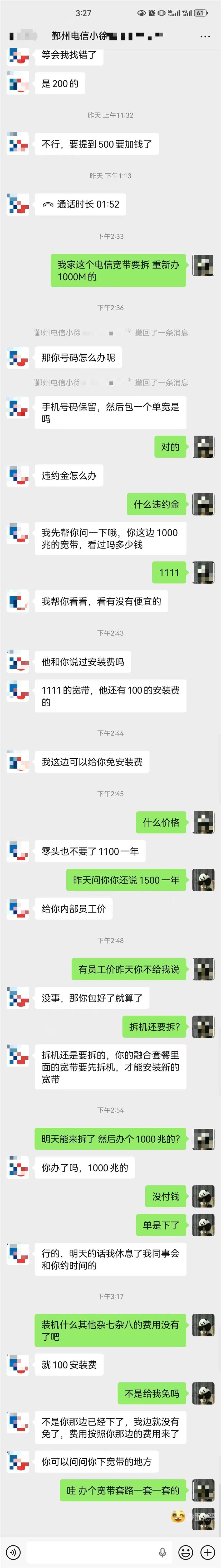Tap the message text field
This screenshot has height=1568, width=221.
[x=92, y=1551]
